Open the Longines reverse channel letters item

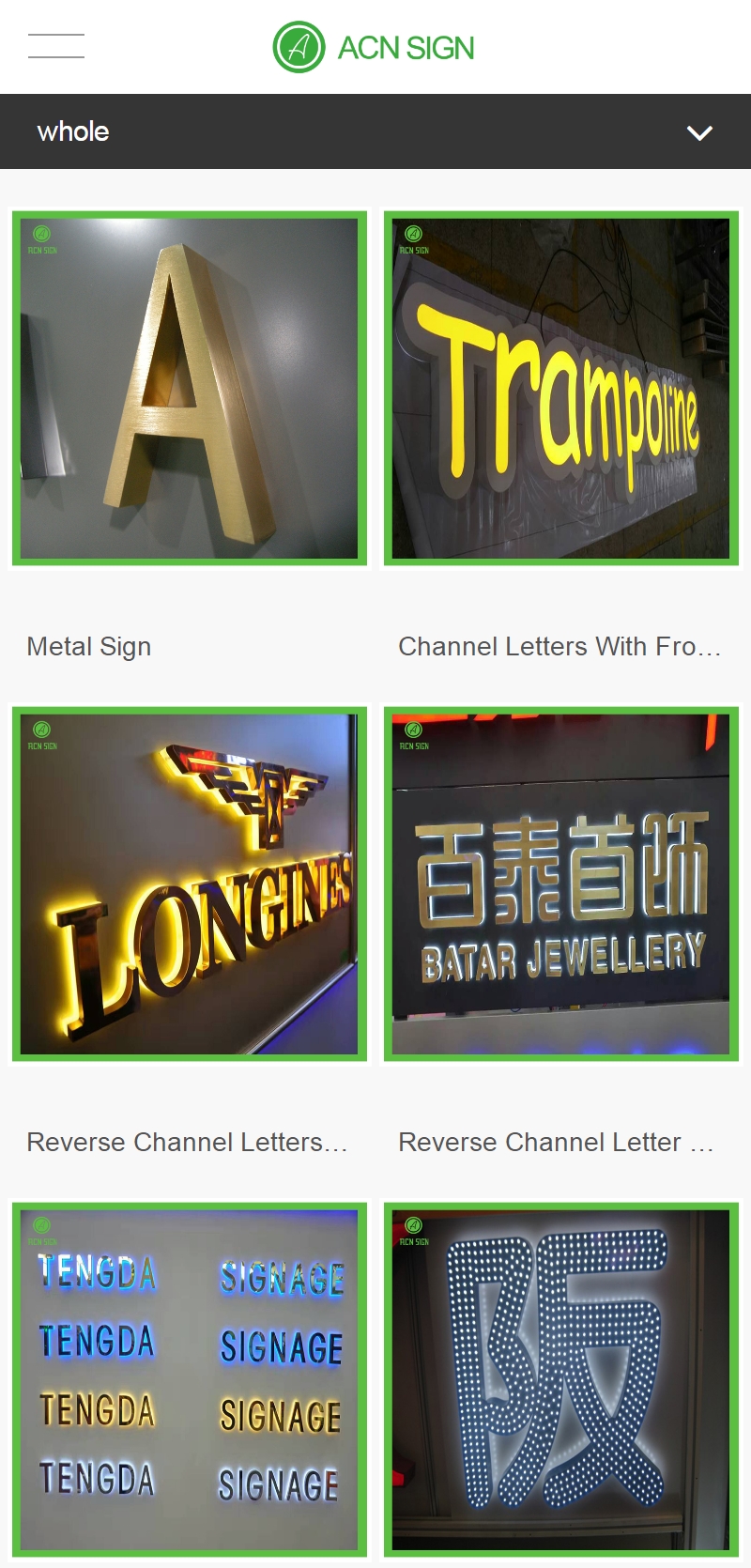(190, 884)
